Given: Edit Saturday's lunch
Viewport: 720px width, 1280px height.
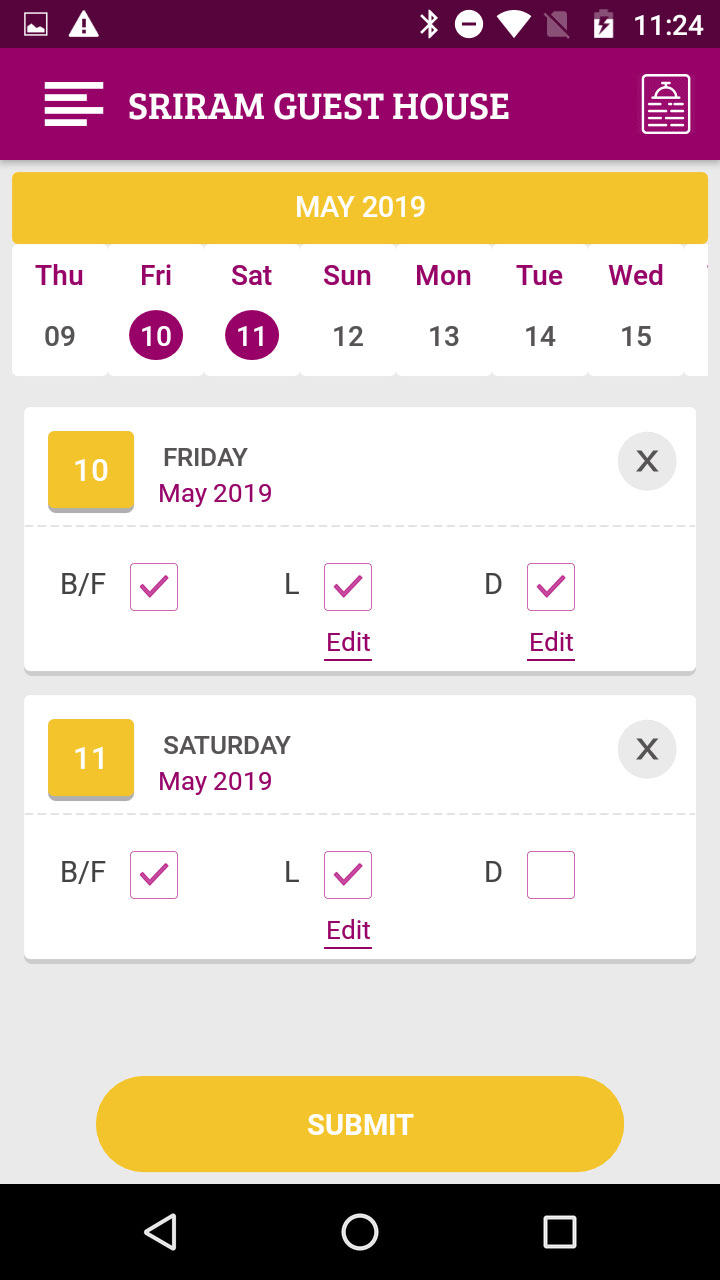Looking at the screenshot, I should tap(348, 931).
